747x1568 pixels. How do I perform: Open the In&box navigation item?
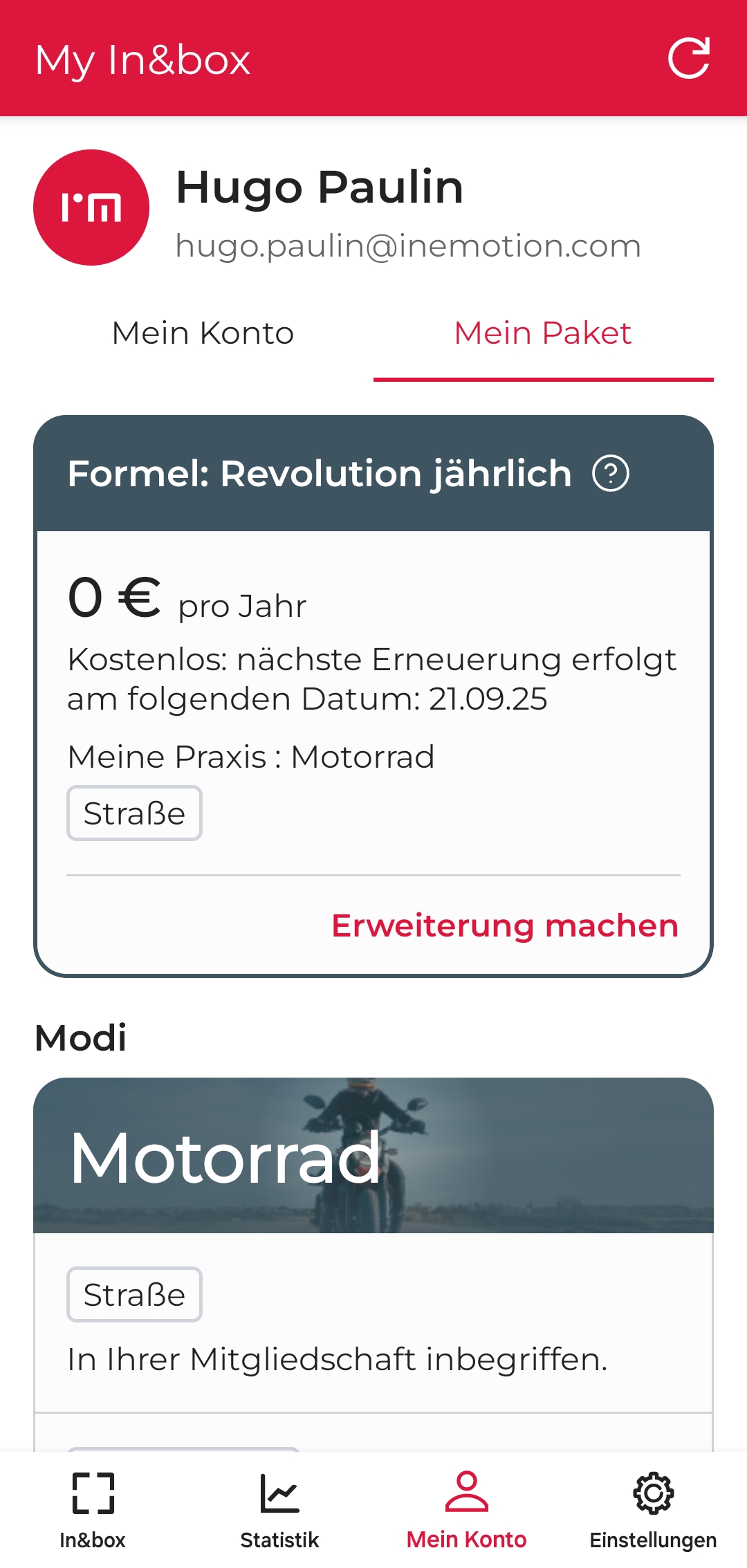click(93, 1509)
